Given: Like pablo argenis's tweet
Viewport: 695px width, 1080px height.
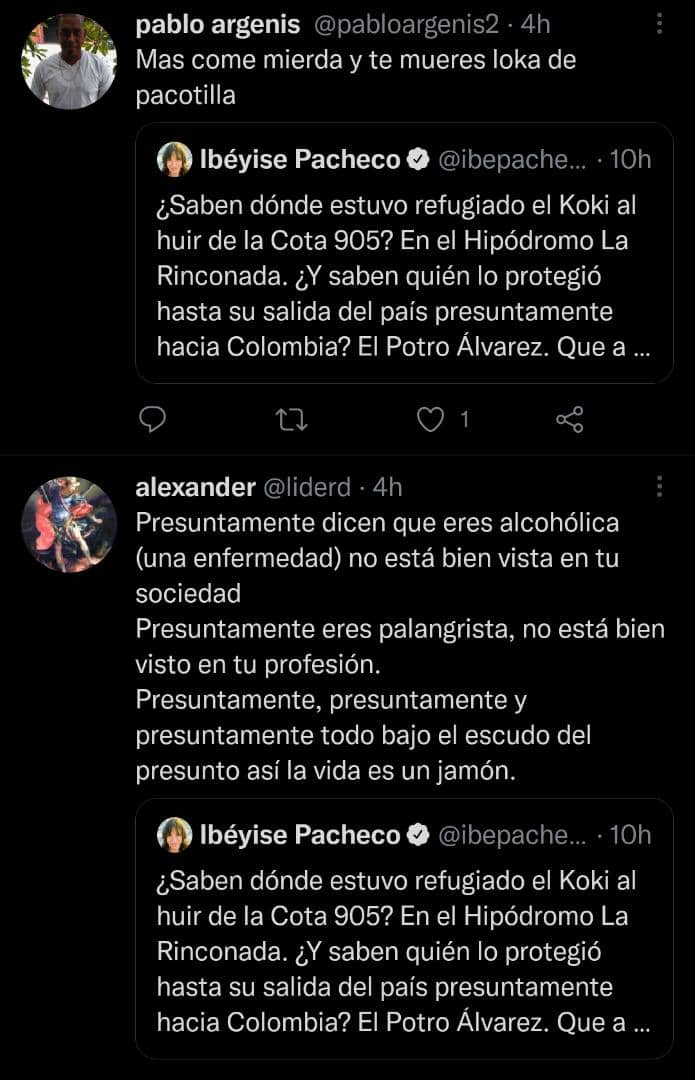Looking at the screenshot, I should click(430, 420).
